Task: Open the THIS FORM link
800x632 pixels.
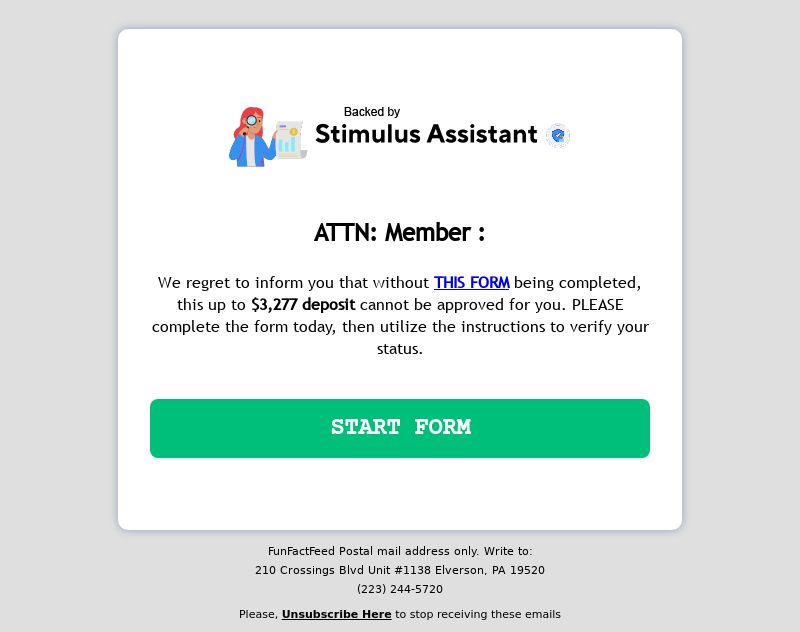Action: [x=471, y=283]
